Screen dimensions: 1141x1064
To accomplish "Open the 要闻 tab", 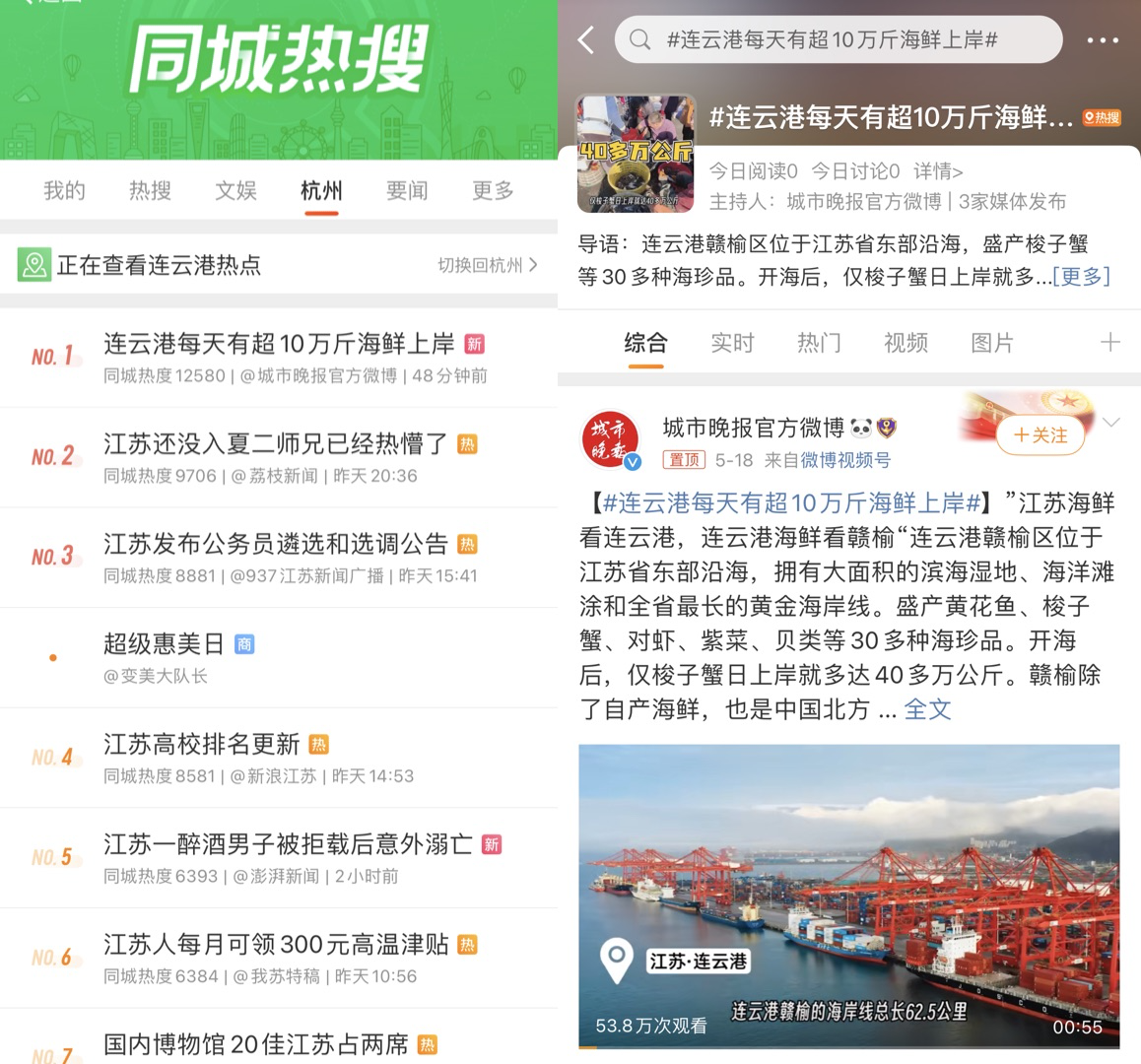I will 406,190.
